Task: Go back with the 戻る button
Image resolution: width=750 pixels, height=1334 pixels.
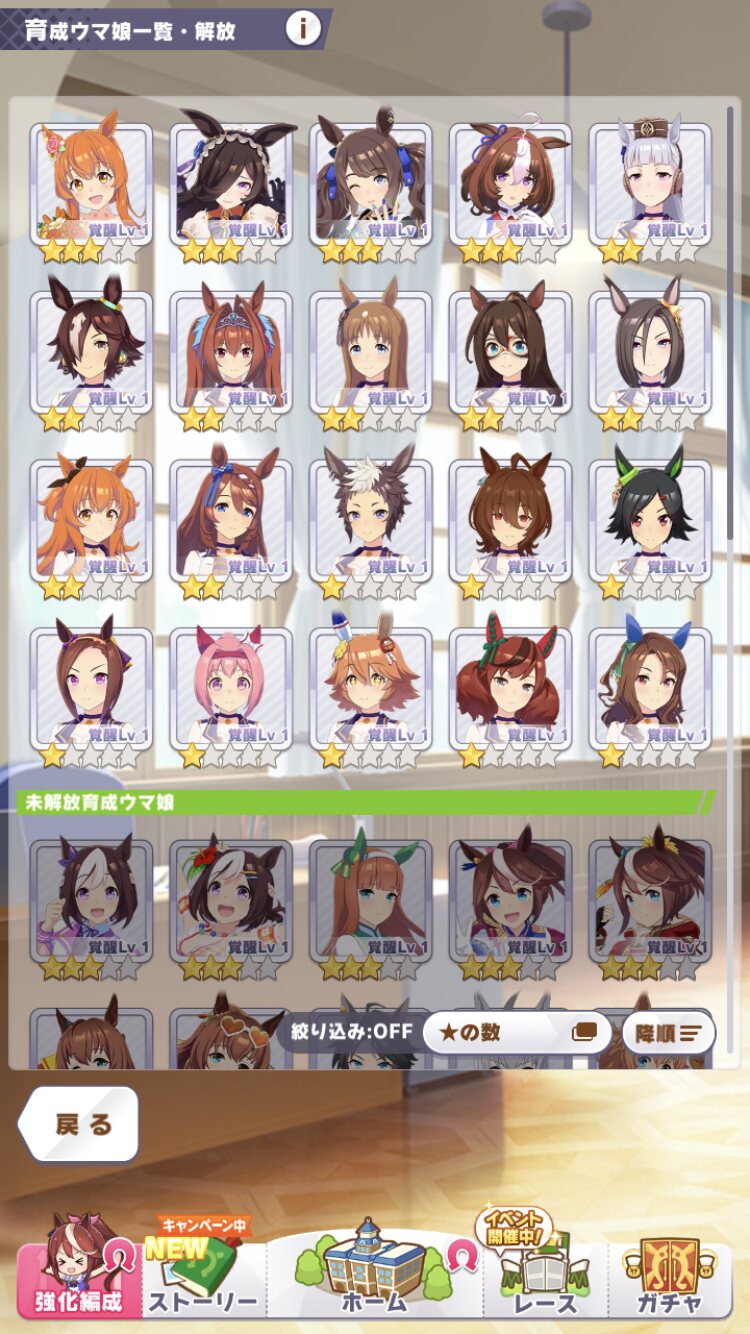Action: 79,1124
